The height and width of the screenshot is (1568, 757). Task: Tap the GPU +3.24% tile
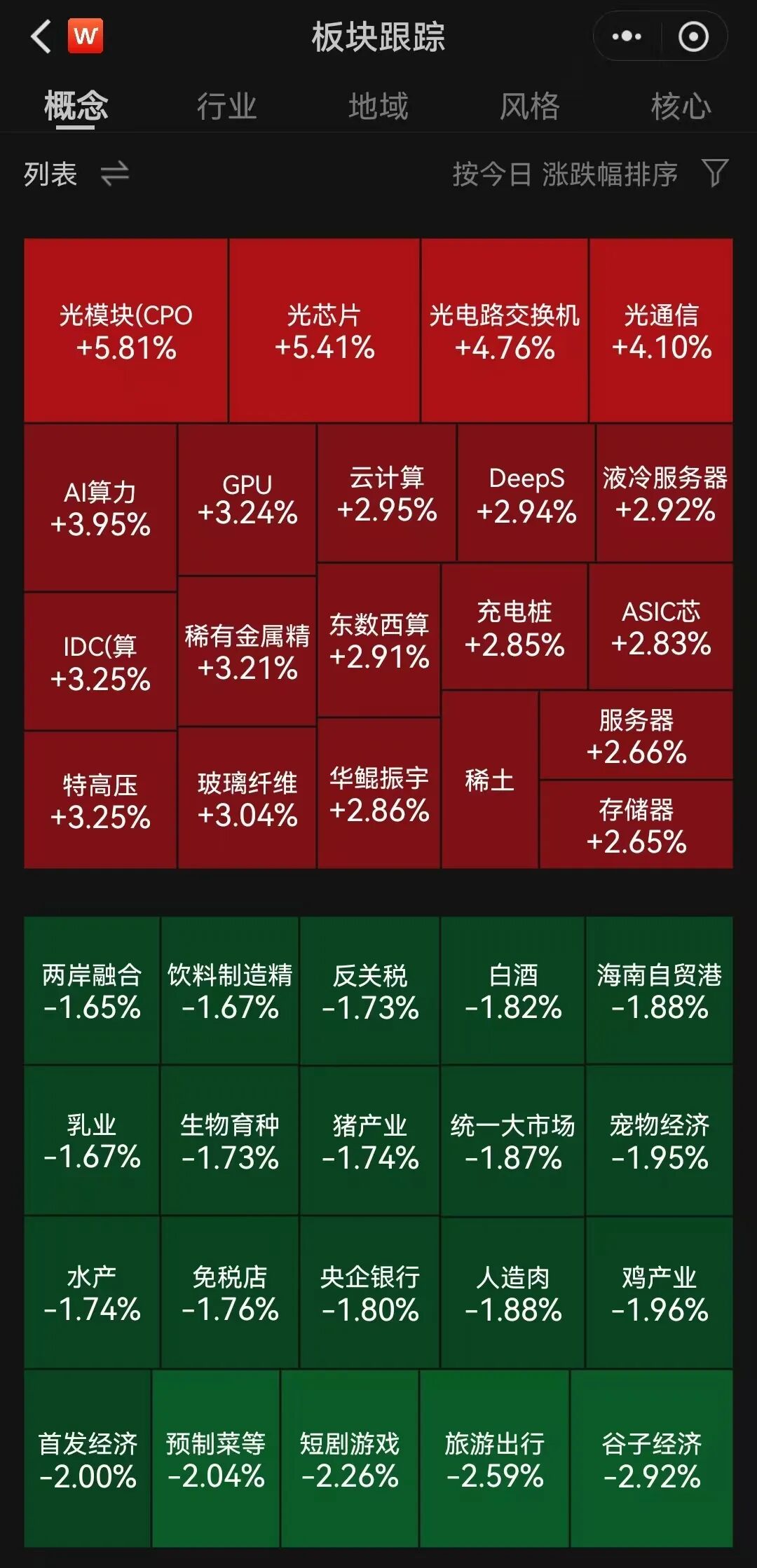click(247, 500)
